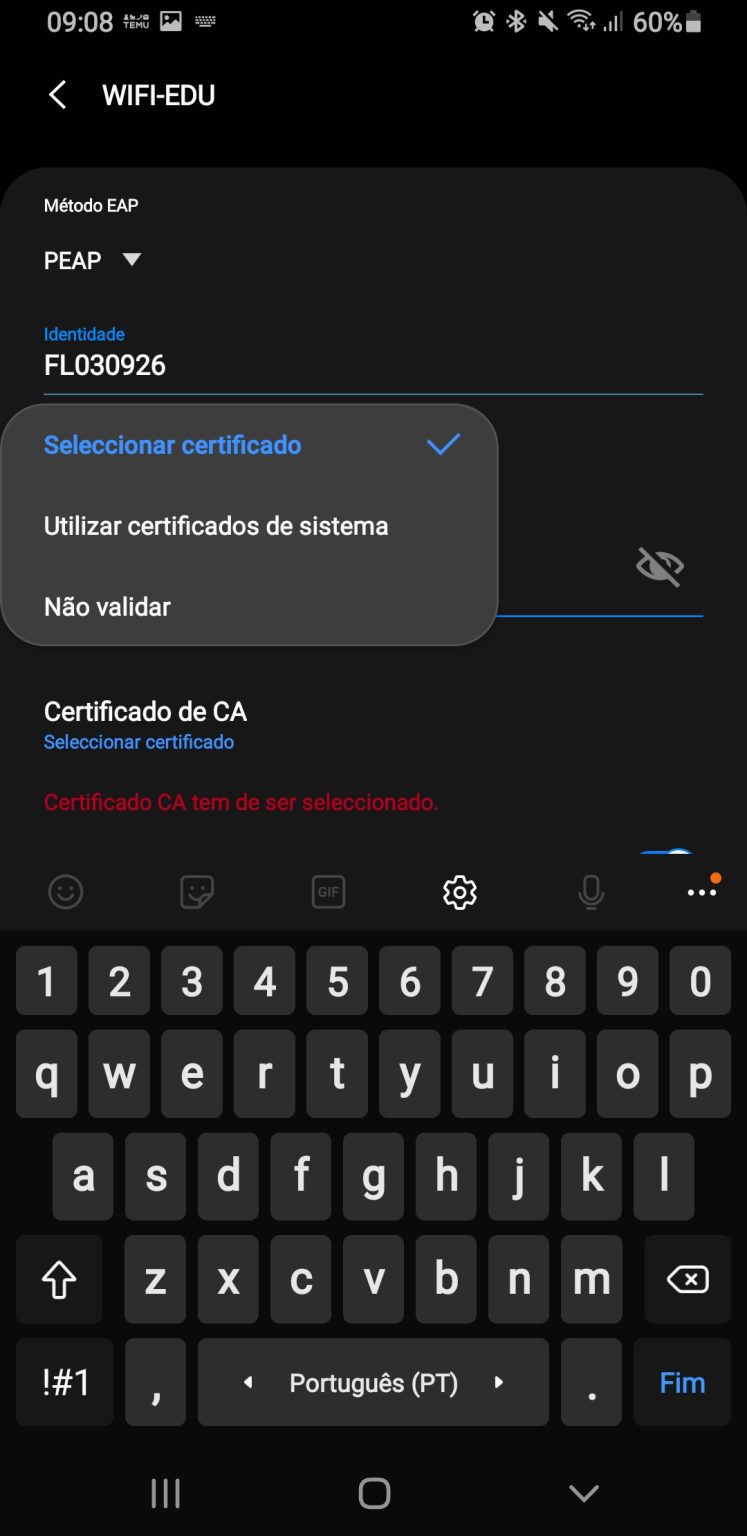Viewport: 747px width, 1536px height.
Task: Open more keyboard options (three dots)
Action: (x=702, y=891)
